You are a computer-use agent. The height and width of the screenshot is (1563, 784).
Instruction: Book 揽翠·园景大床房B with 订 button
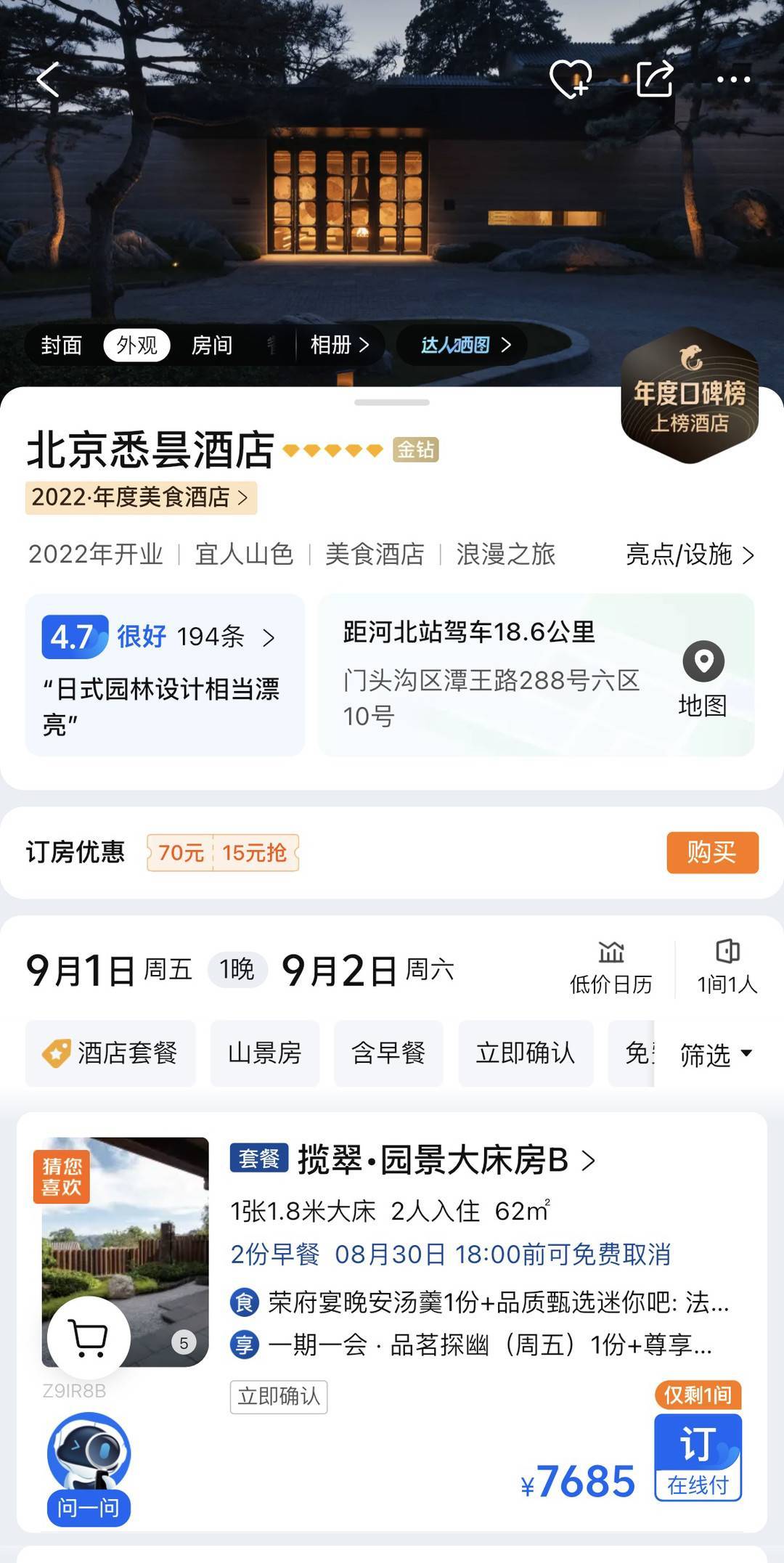tap(698, 1457)
